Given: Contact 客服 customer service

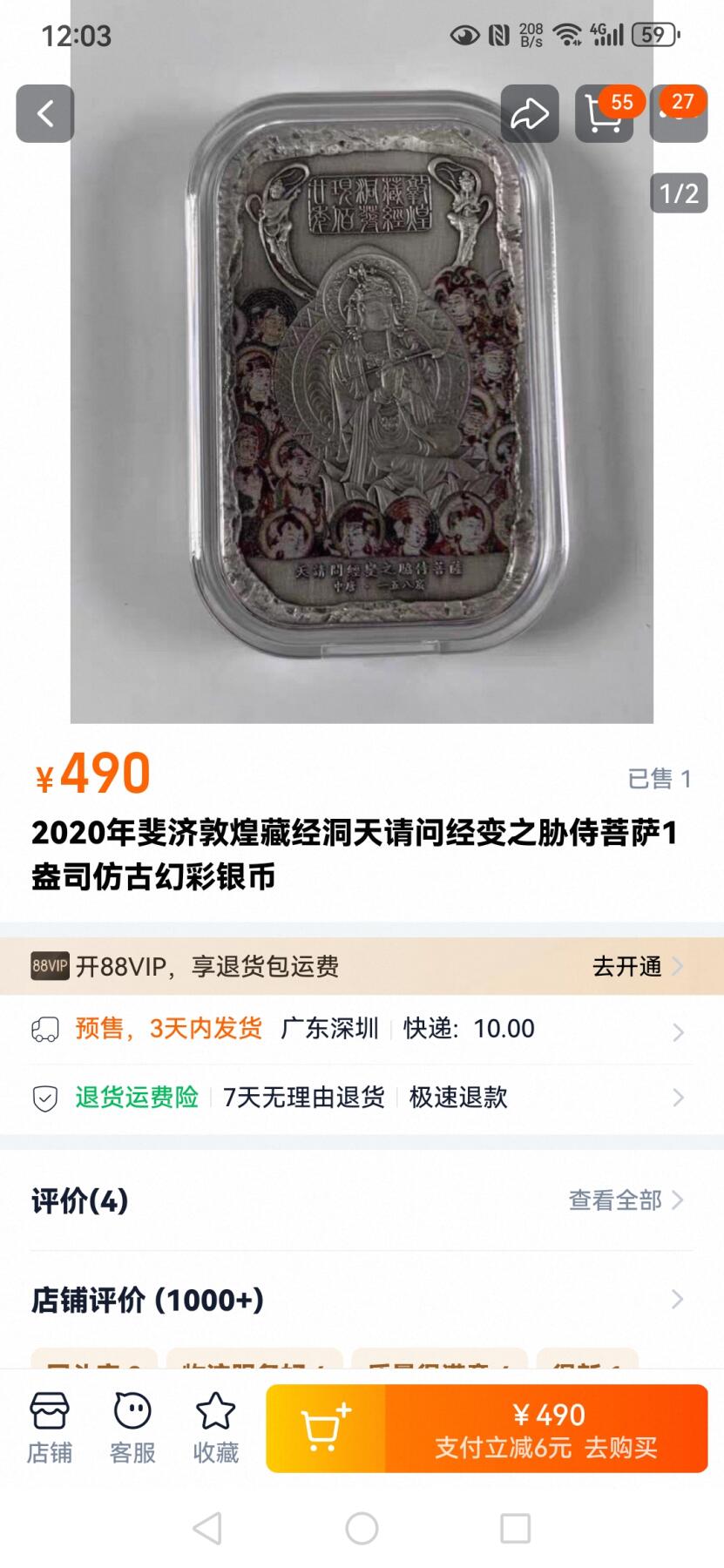Looking at the screenshot, I should pyautogui.click(x=132, y=1429).
